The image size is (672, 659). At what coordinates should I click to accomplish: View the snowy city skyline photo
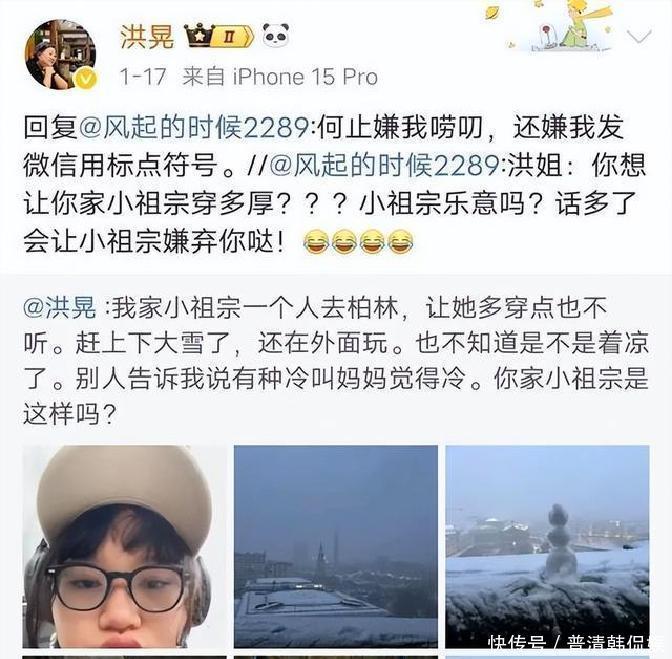335,546
